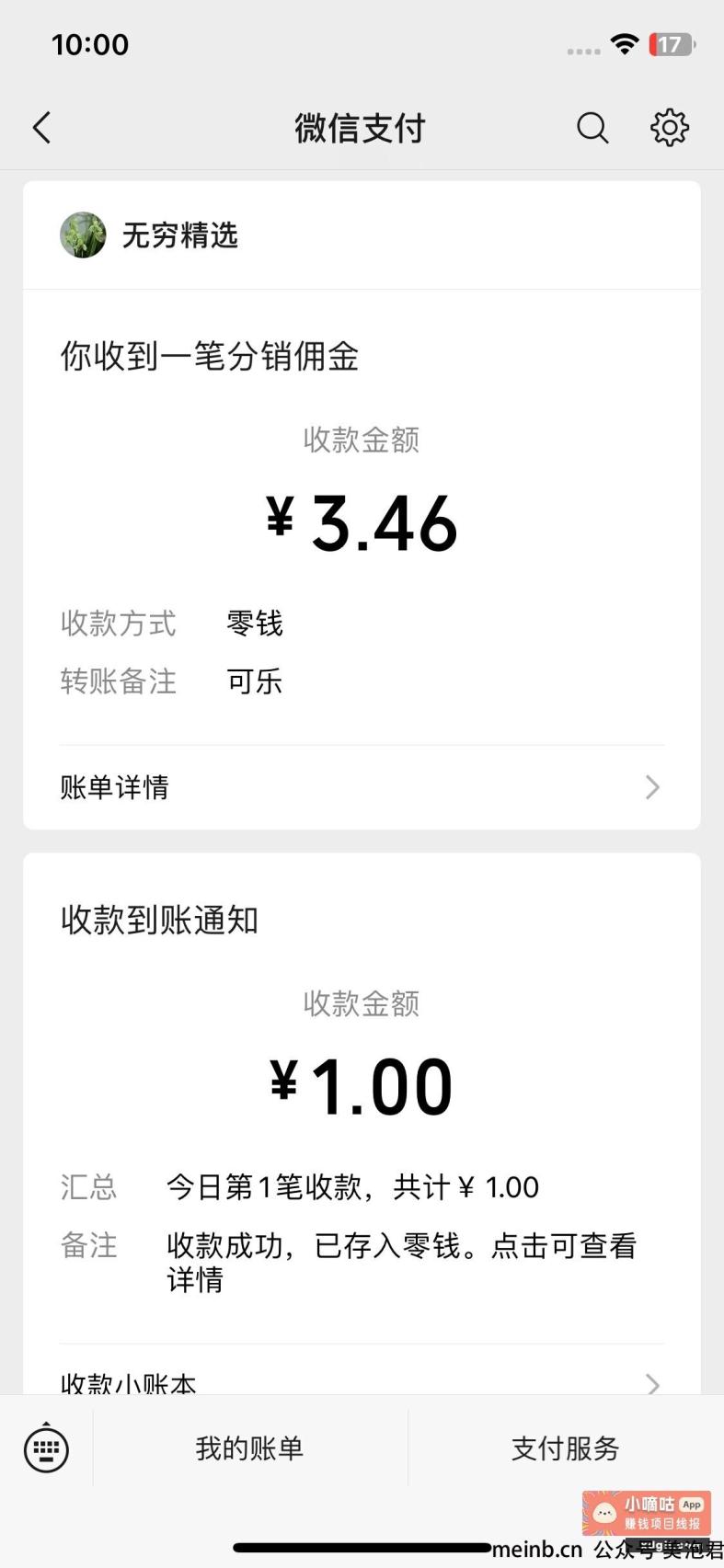Viewport: 724px width, 1568px height.
Task: Open the 无穷精选 header
Action: point(362,235)
